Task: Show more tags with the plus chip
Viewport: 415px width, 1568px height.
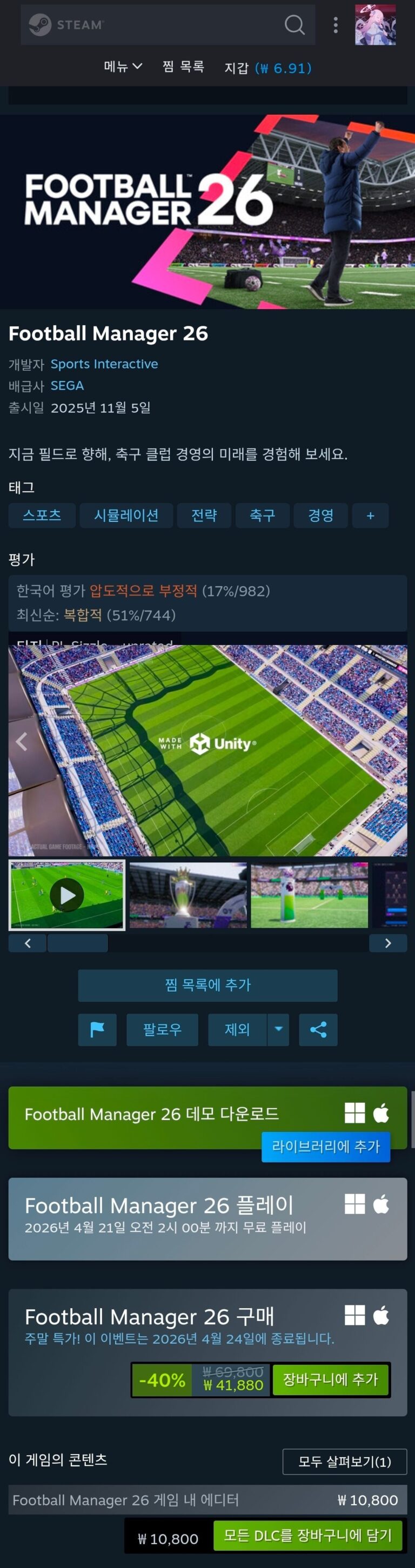Action: 370,515
